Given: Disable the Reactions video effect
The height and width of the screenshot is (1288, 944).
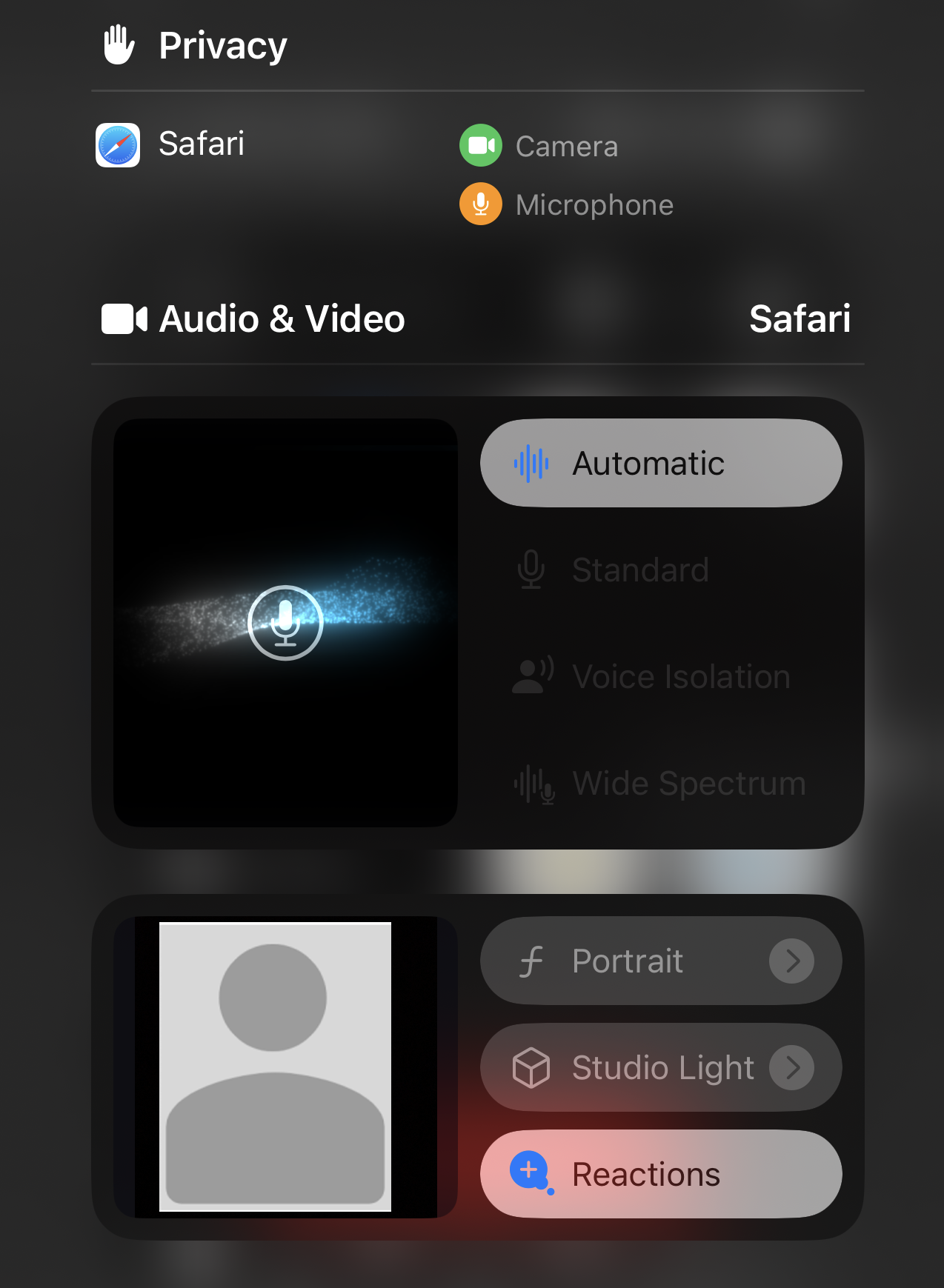Looking at the screenshot, I should click(x=659, y=1175).
